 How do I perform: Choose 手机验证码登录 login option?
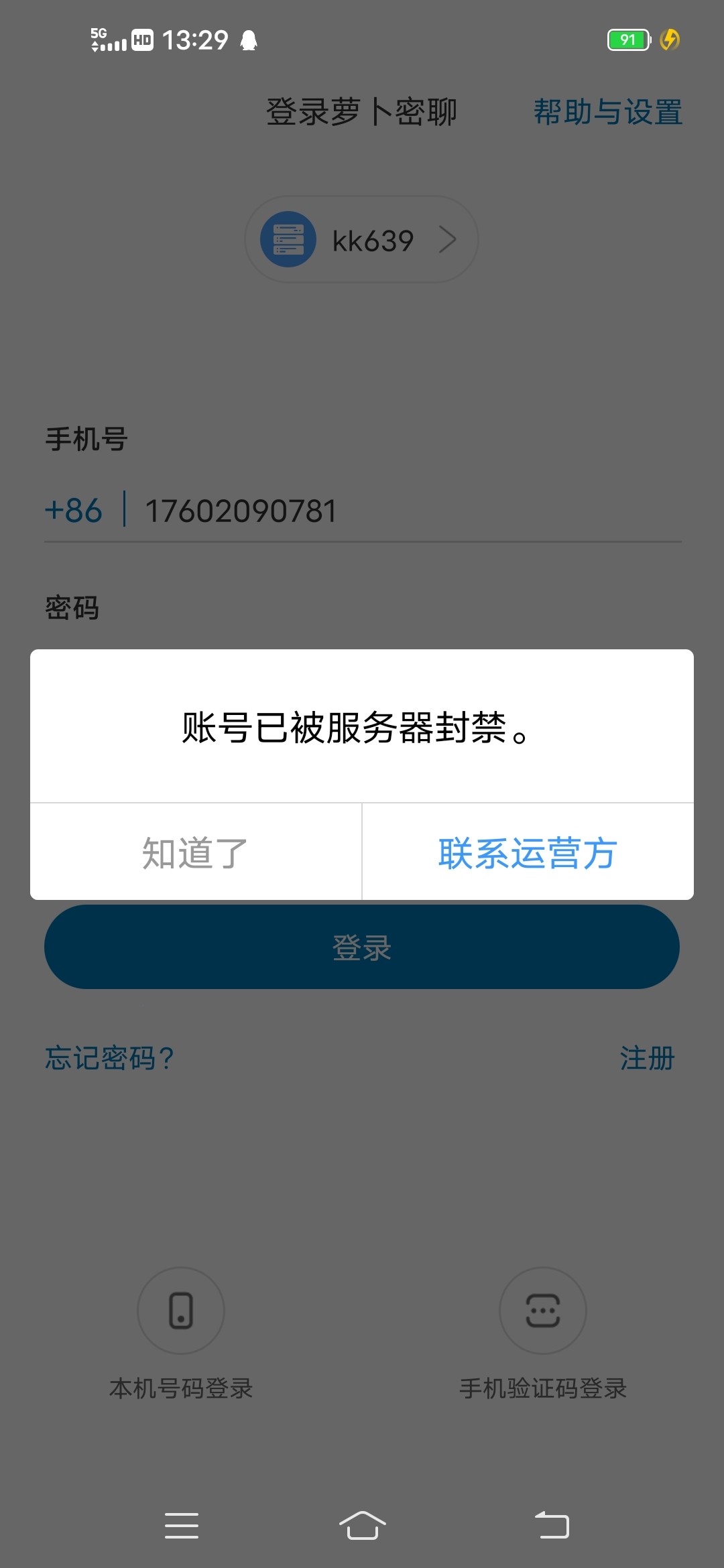(x=543, y=1311)
